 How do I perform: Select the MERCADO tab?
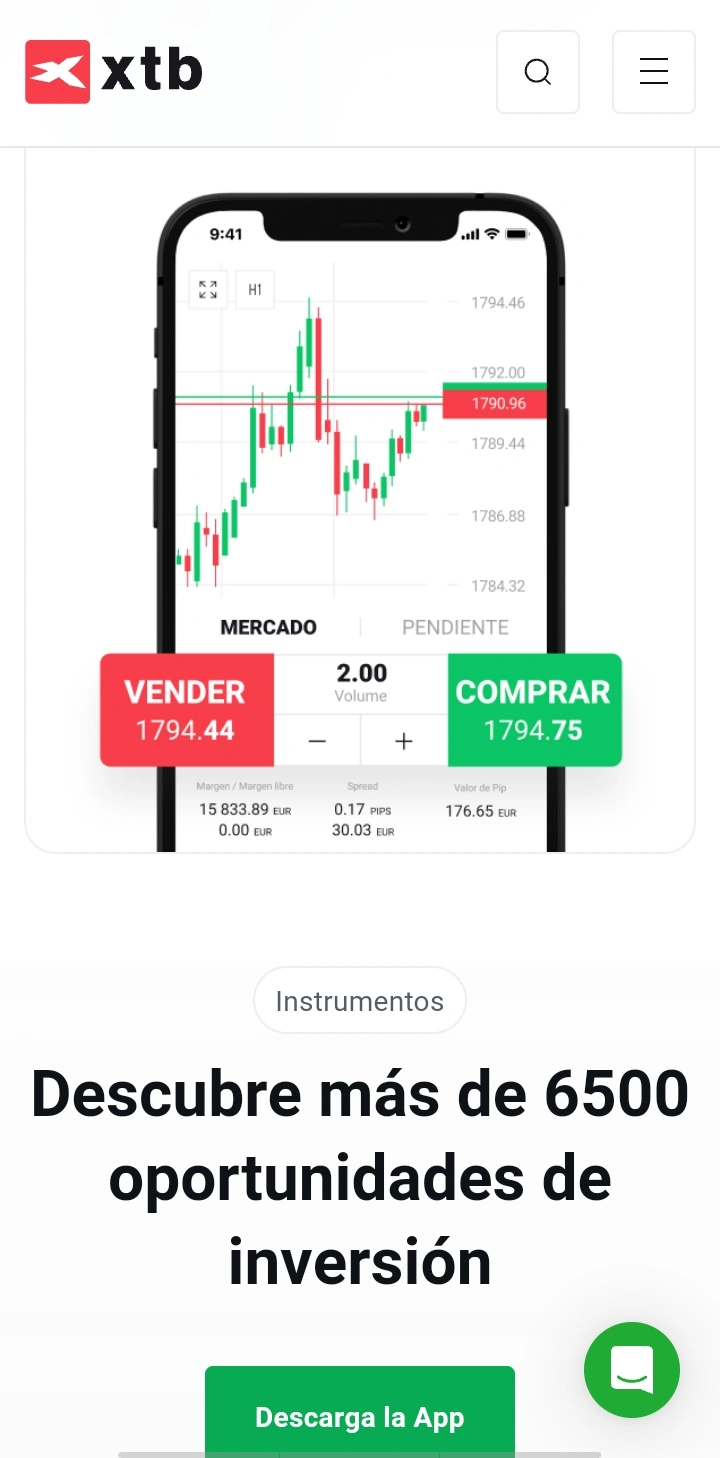[x=268, y=627]
